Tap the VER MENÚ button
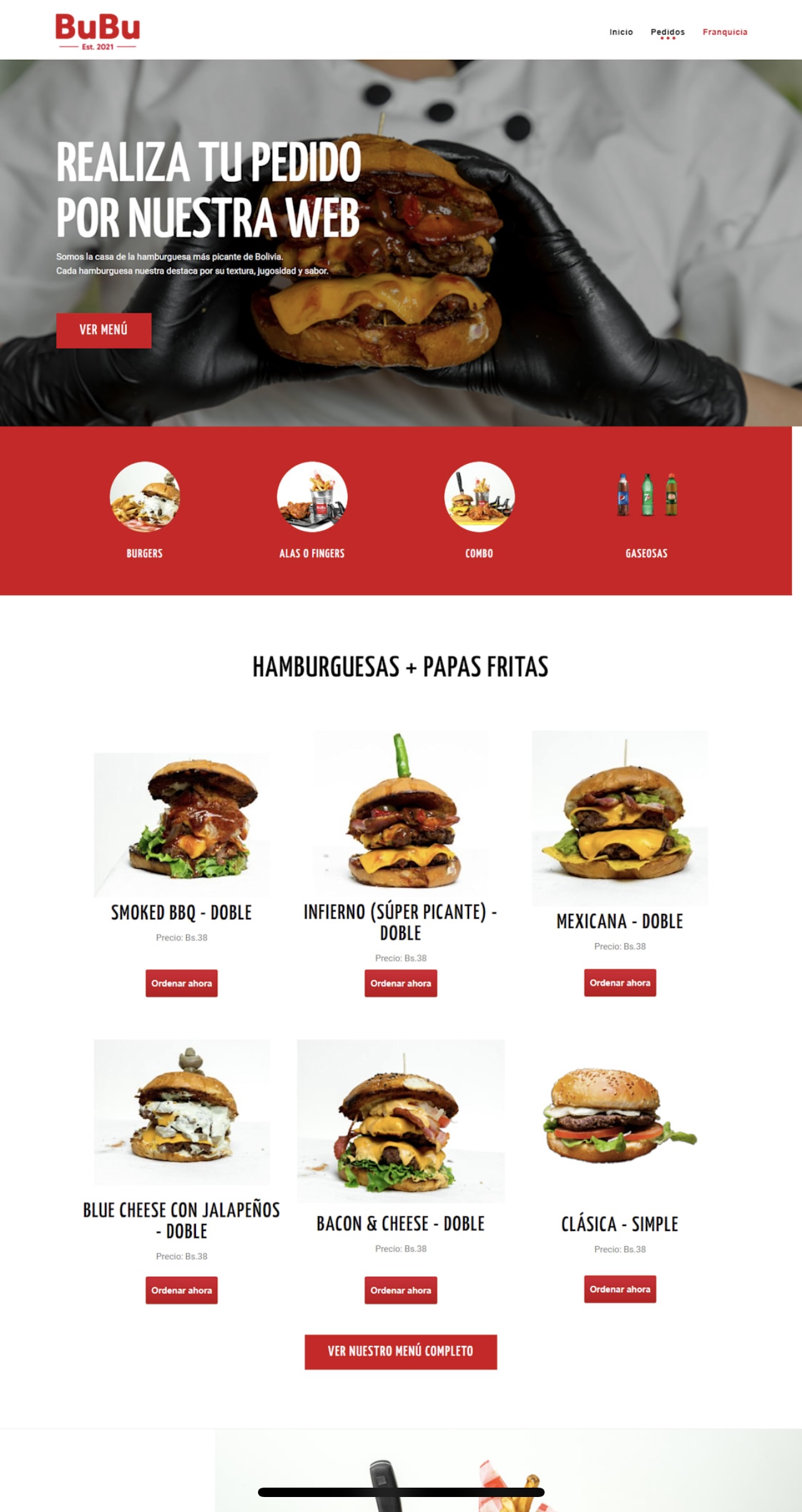The image size is (802, 1512). click(104, 330)
